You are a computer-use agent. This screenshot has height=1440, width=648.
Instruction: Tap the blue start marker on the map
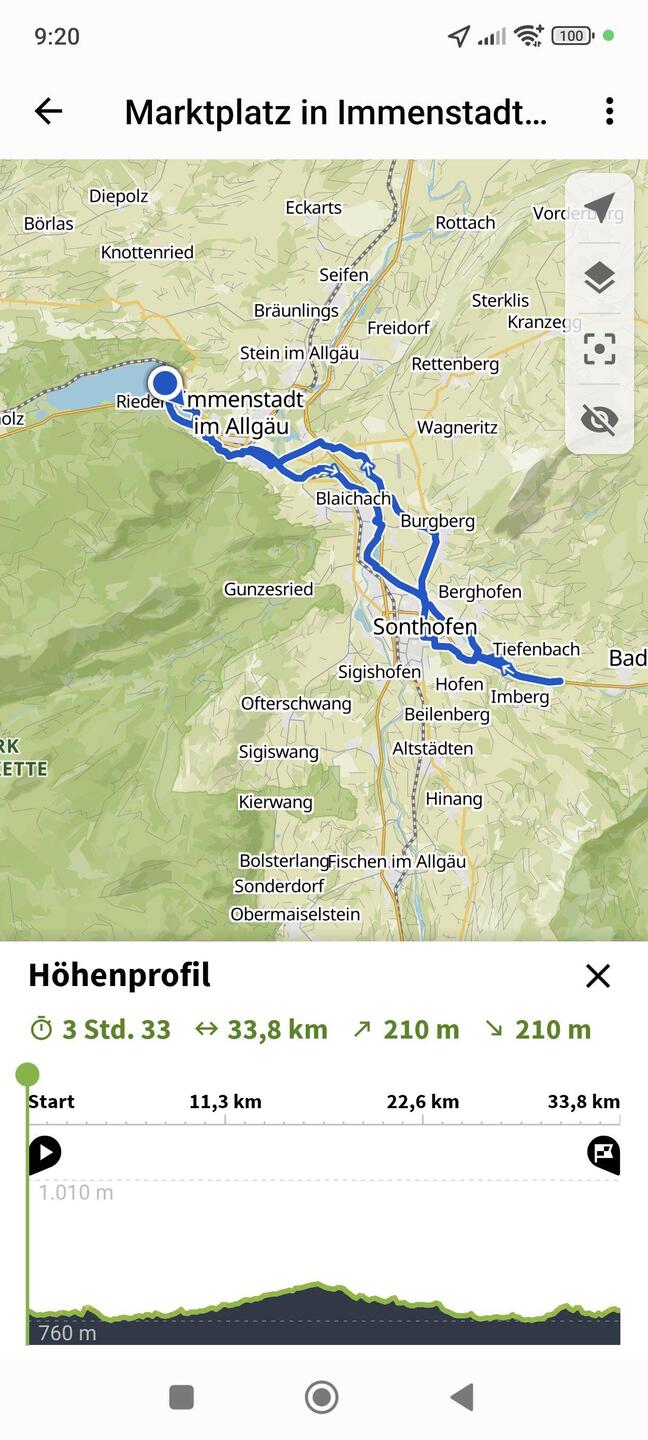point(164,383)
